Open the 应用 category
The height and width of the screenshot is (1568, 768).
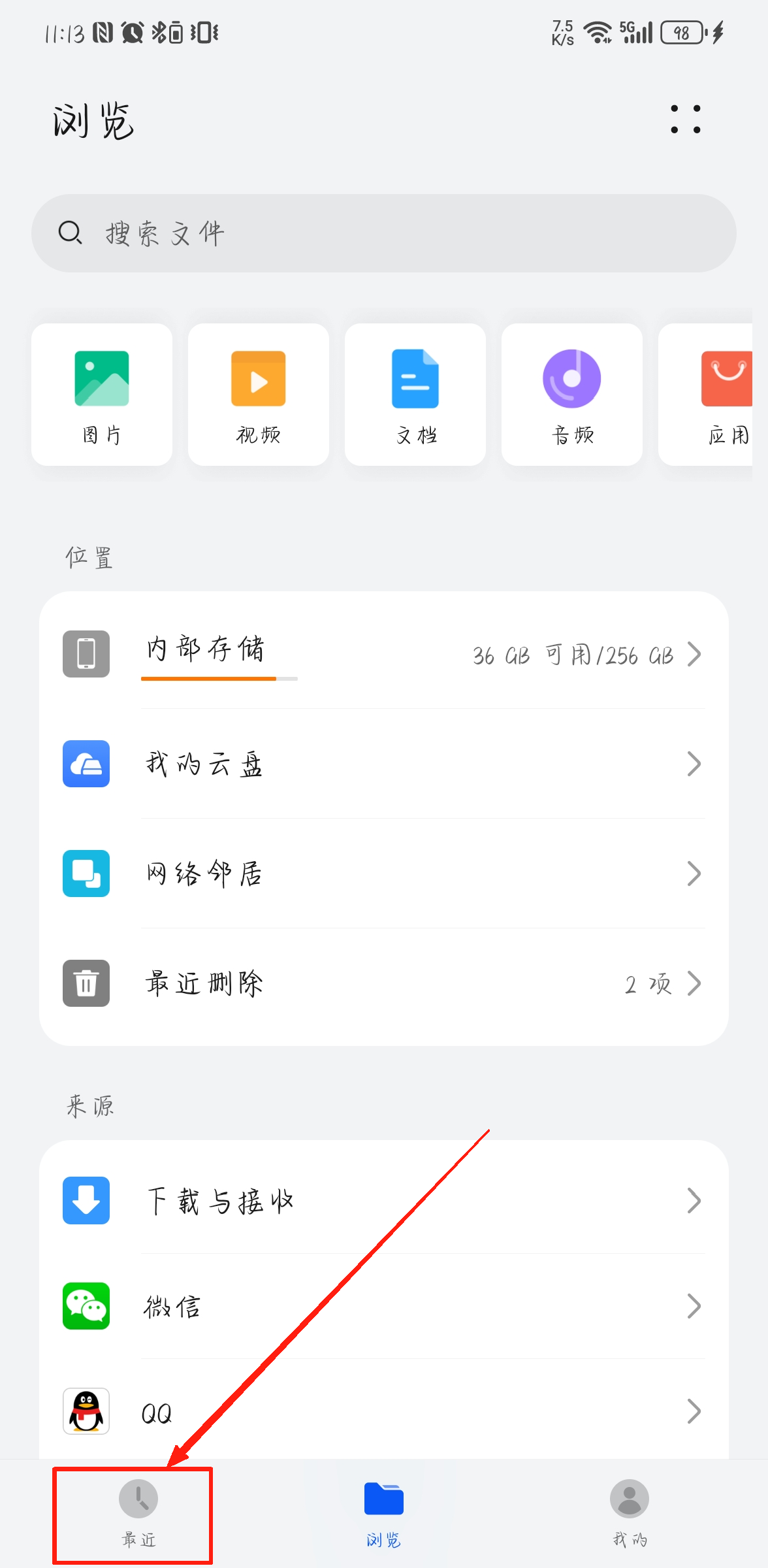pyautogui.click(x=712, y=395)
